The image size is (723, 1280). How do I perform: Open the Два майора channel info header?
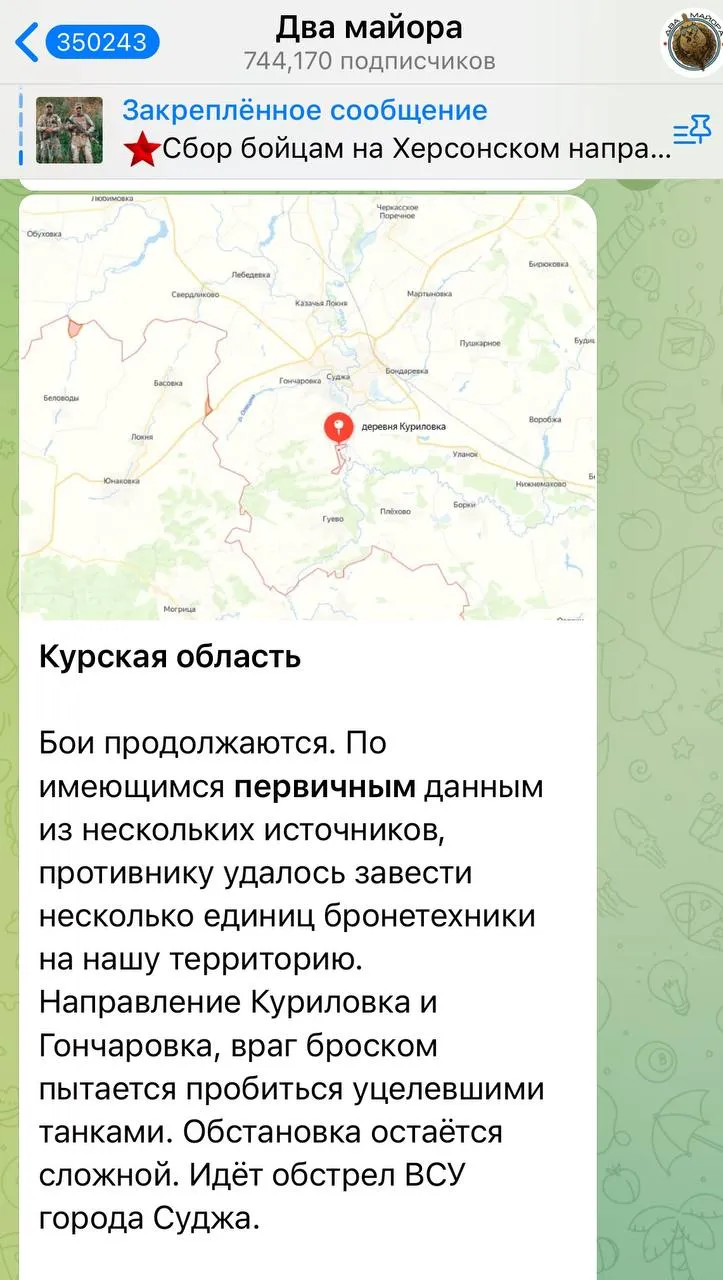pyautogui.click(x=369, y=42)
